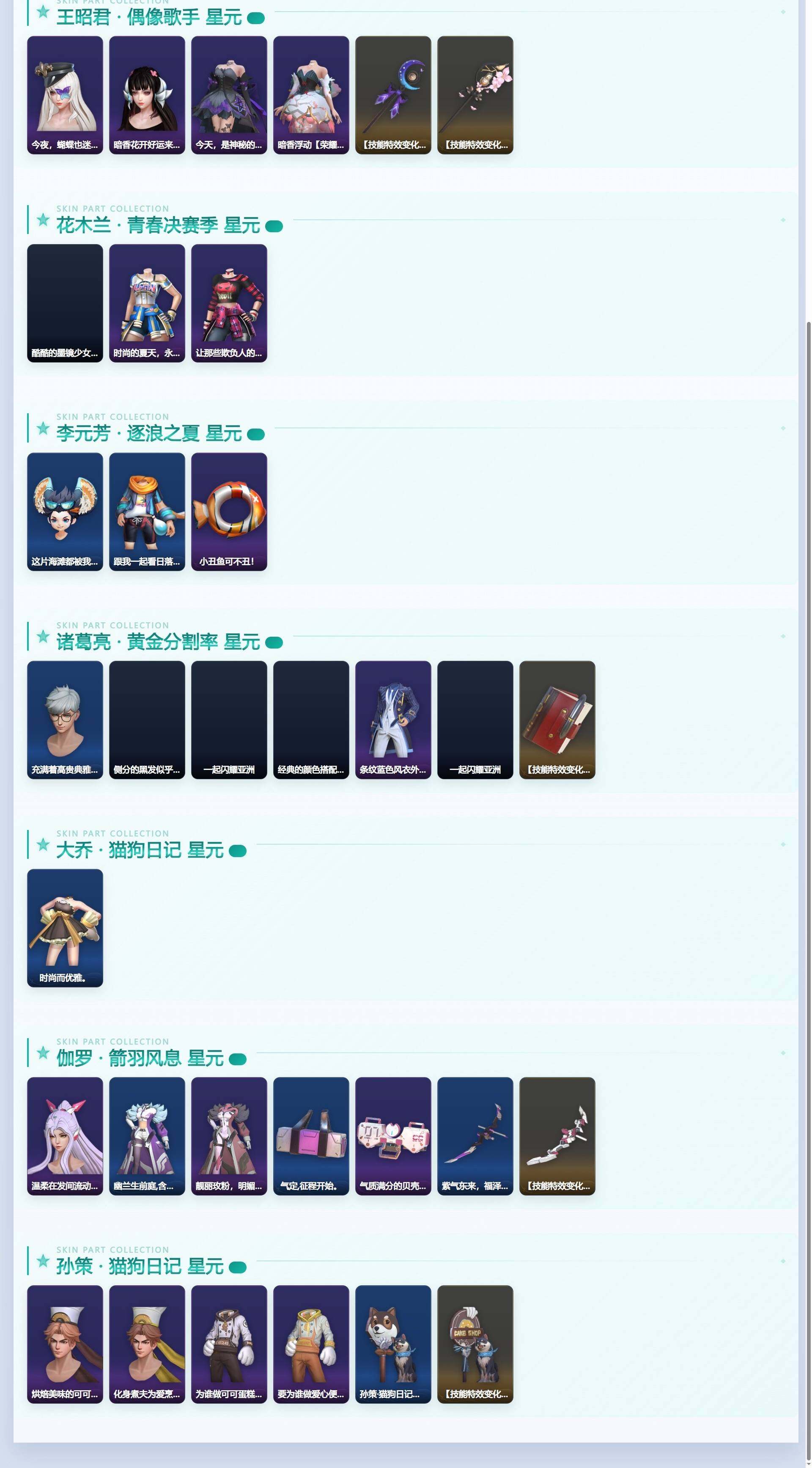Open the 小丑鱼可不丑 swim ring card
This screenshot has height=1468, width=812.
(229, 512)
